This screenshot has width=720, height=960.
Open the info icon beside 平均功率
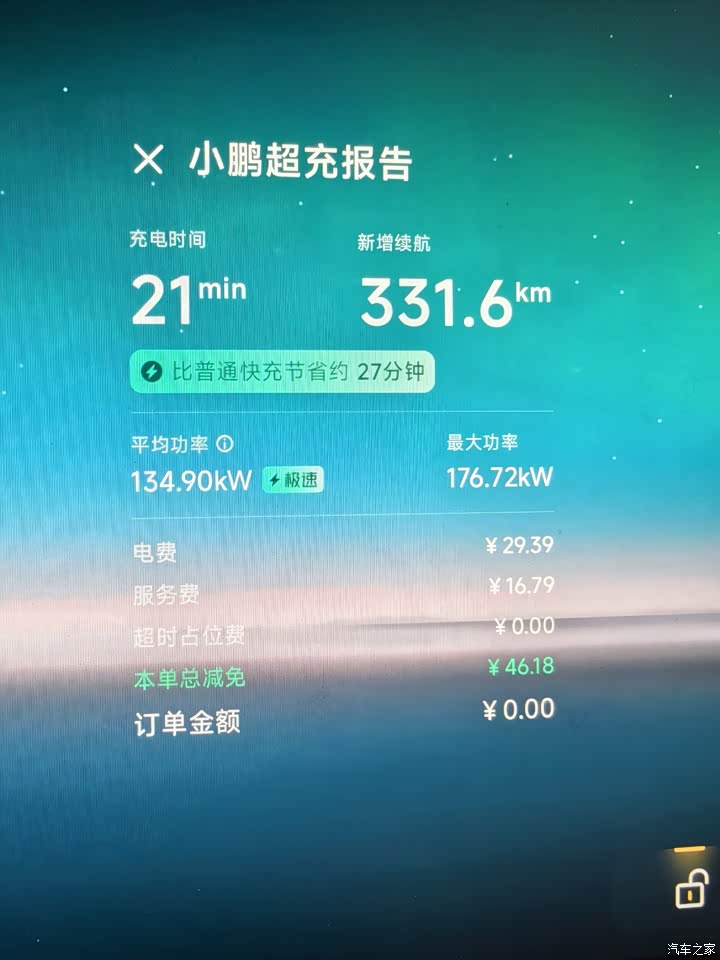click(225, 443)
